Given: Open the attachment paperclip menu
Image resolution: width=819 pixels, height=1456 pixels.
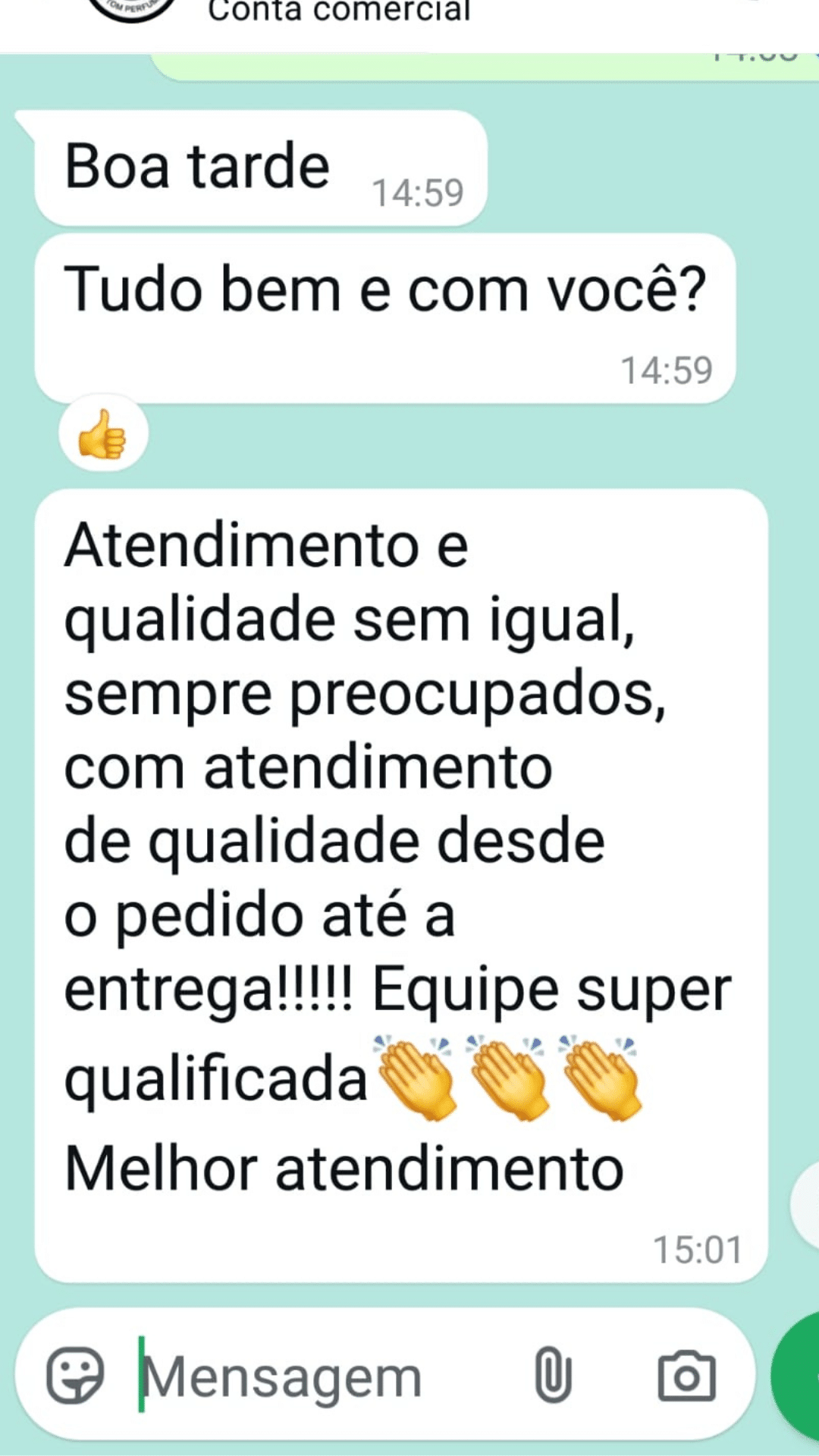Looking at the screenshot, I should tap(553, 1374).
